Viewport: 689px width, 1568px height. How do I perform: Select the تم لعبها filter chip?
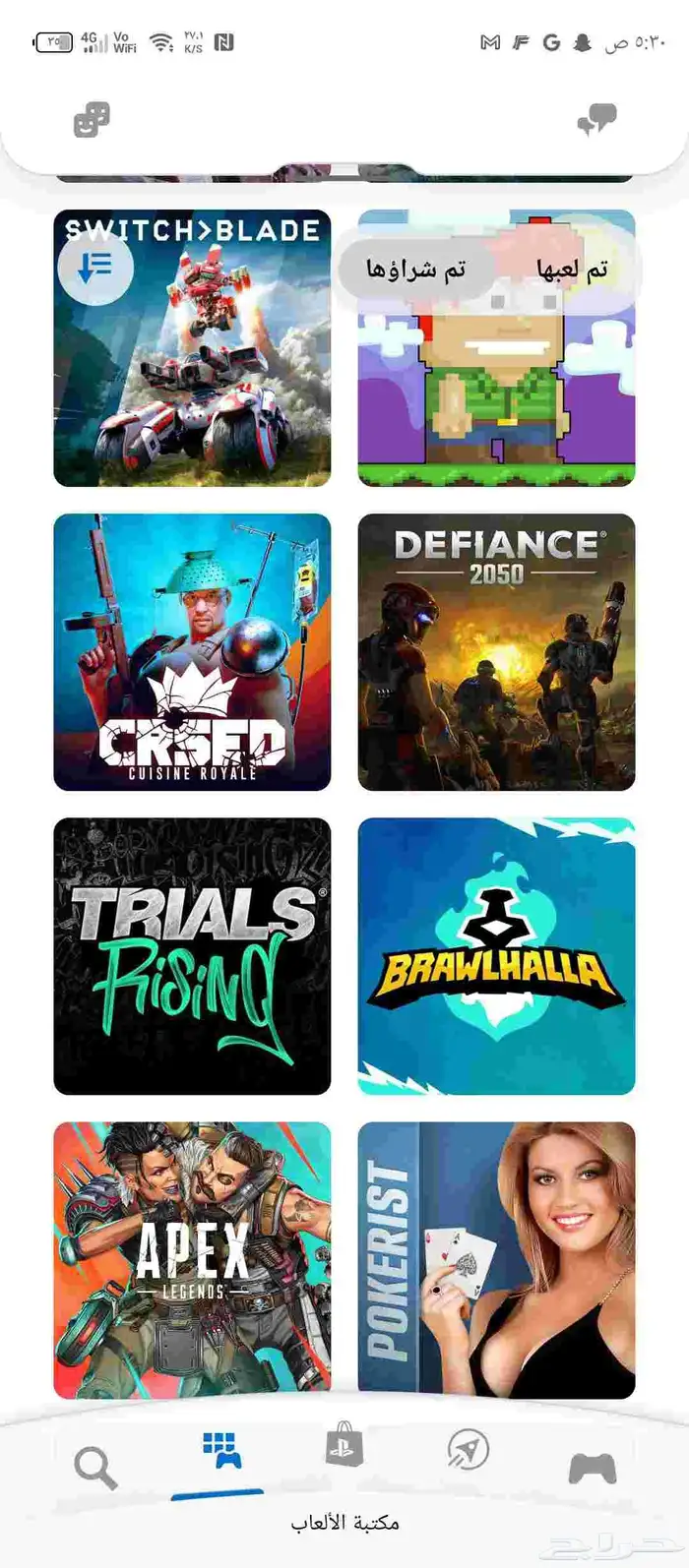coord(572,268)
